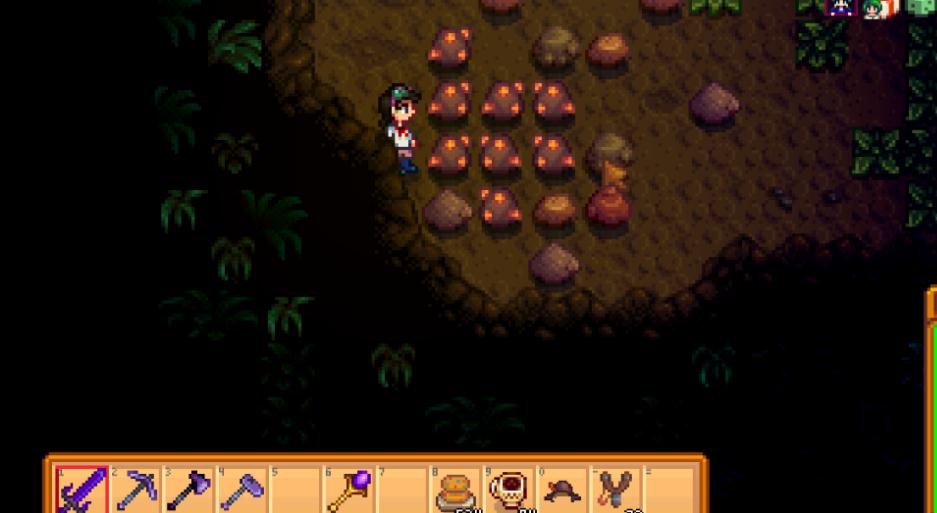Select the pancakes food item
Image resolution: width=937 pixels, height=513 pixels.
click(457, 491)
